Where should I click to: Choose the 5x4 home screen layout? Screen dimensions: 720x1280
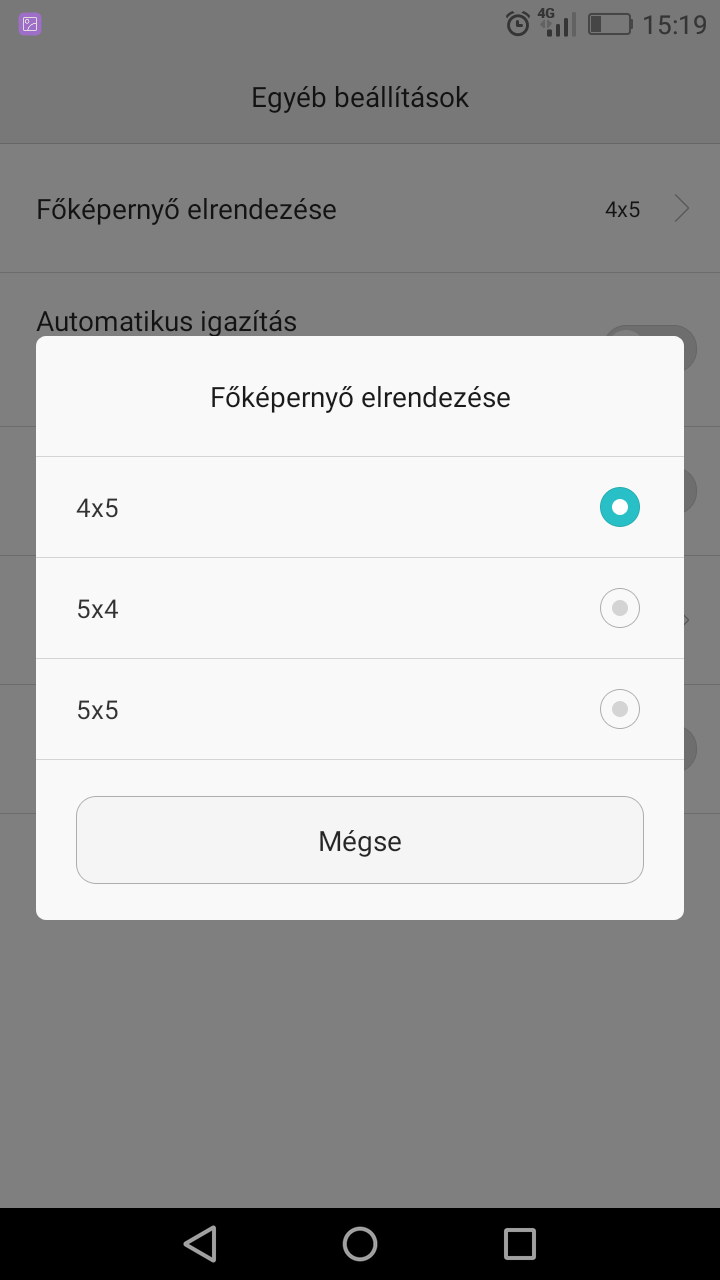[360, 608]
